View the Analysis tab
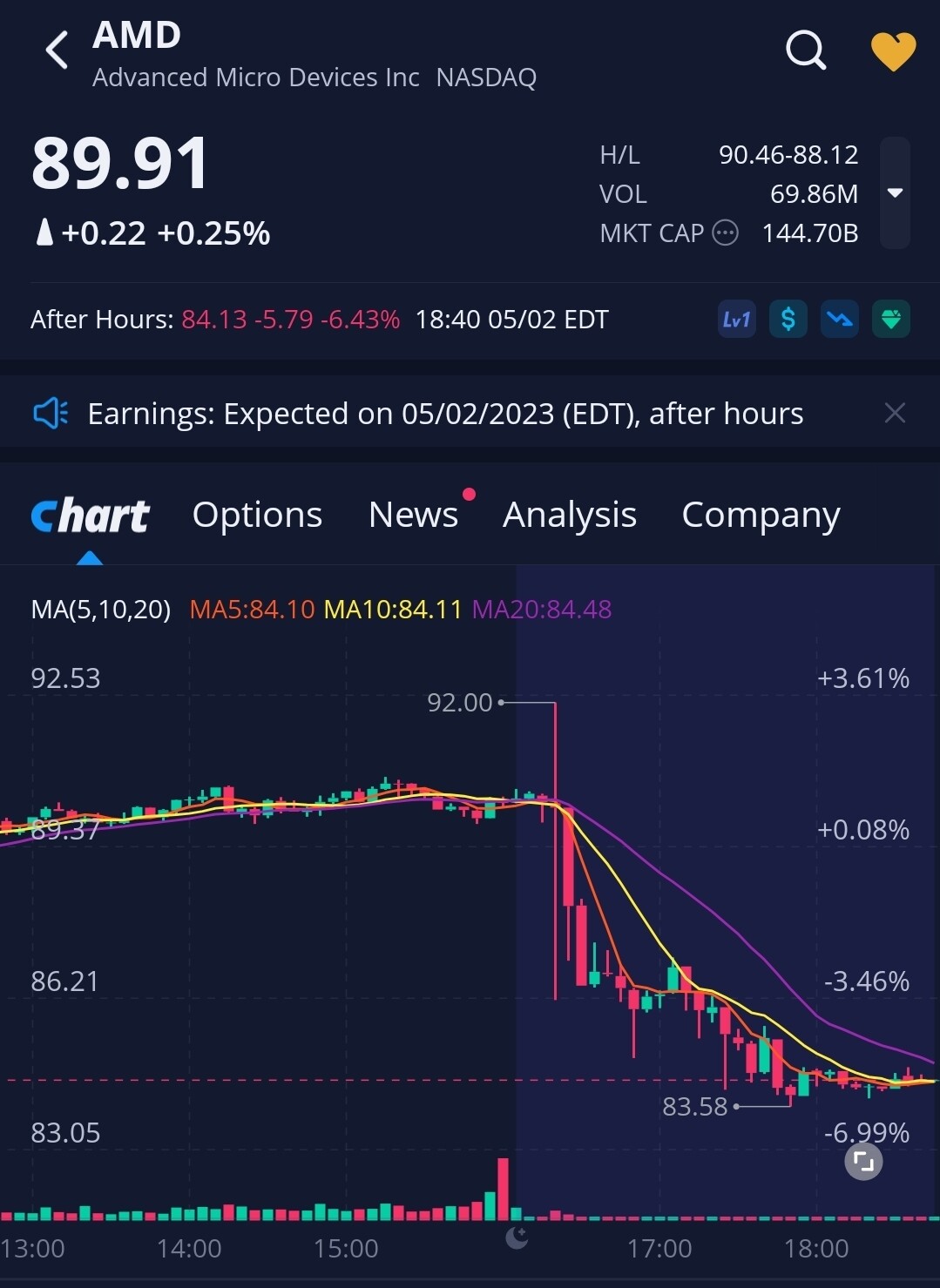This screenshot has height=1288, width=940. (570, 515)
